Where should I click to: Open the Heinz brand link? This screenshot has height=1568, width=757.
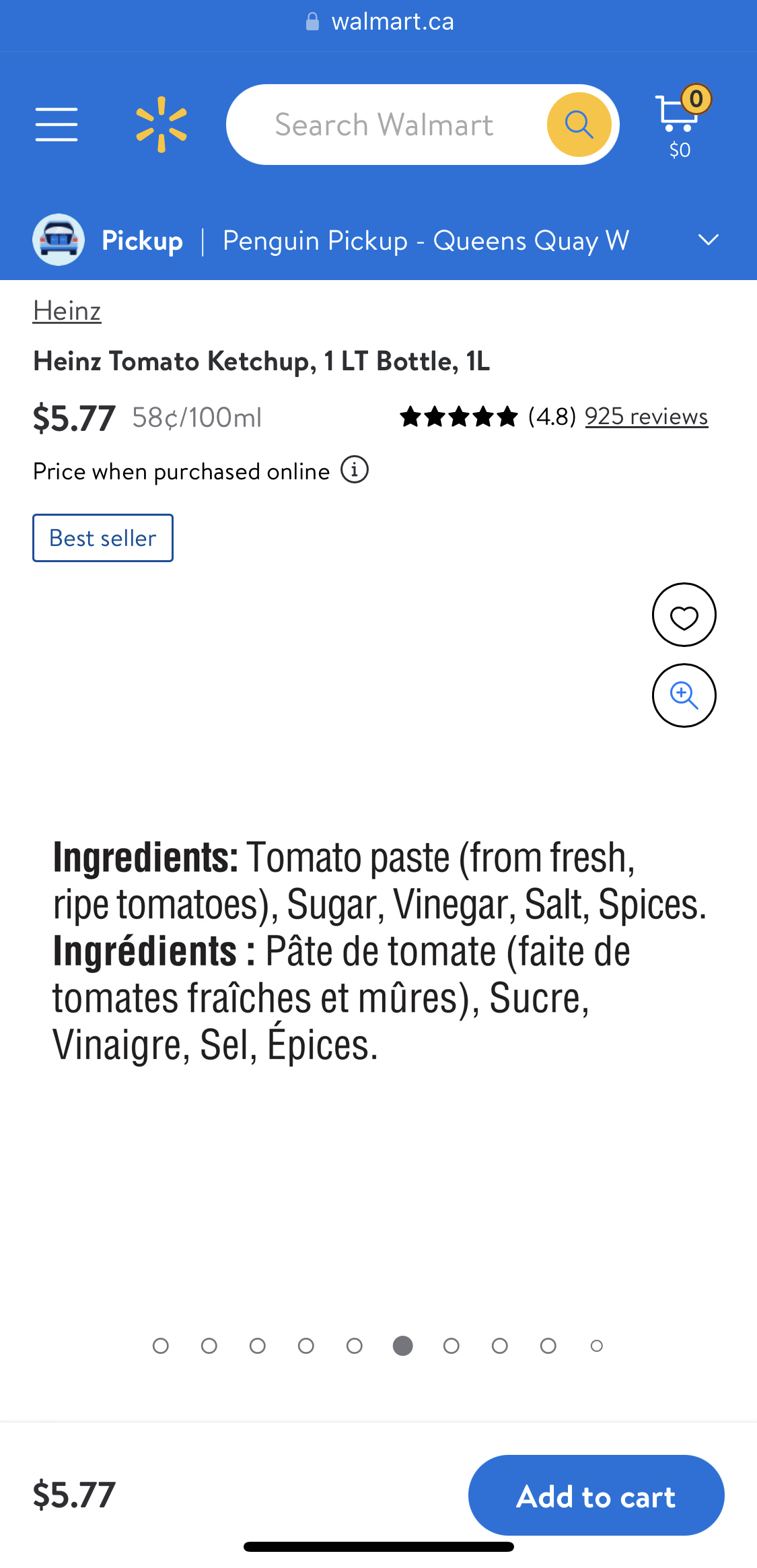pos(67,311)
